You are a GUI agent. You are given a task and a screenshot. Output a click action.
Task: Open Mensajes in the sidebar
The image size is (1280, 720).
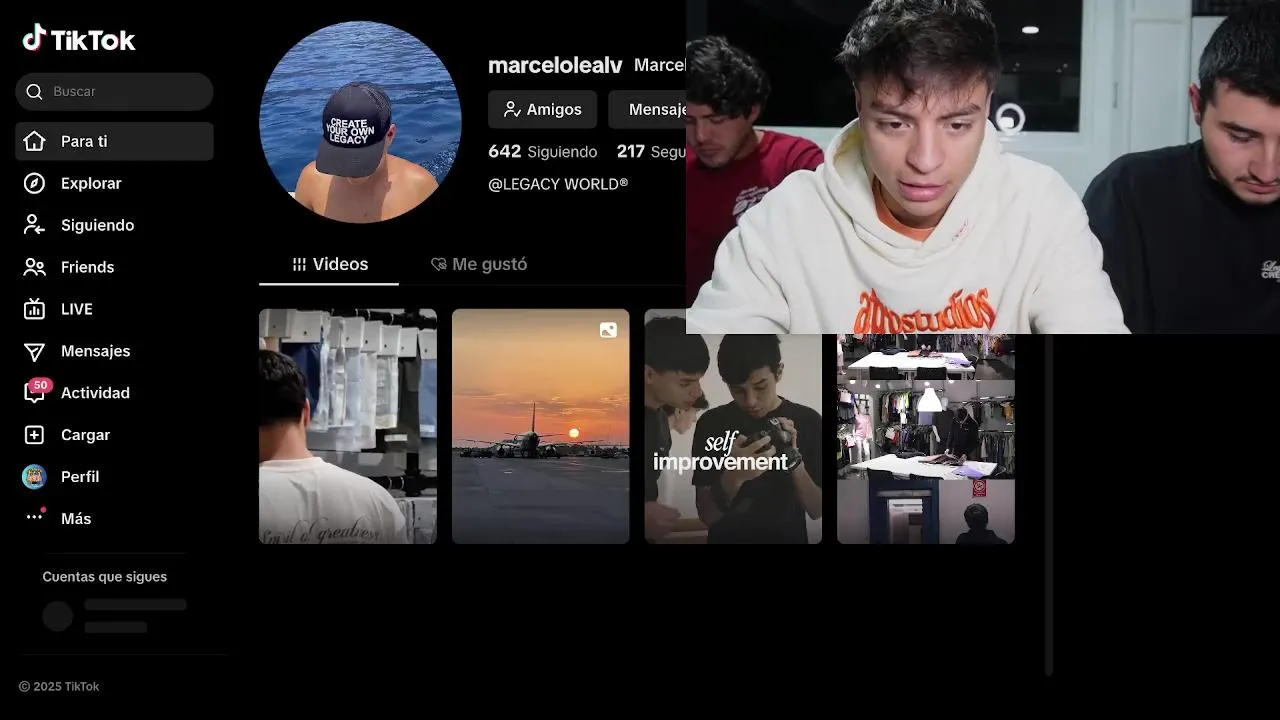tap(95, 351)
